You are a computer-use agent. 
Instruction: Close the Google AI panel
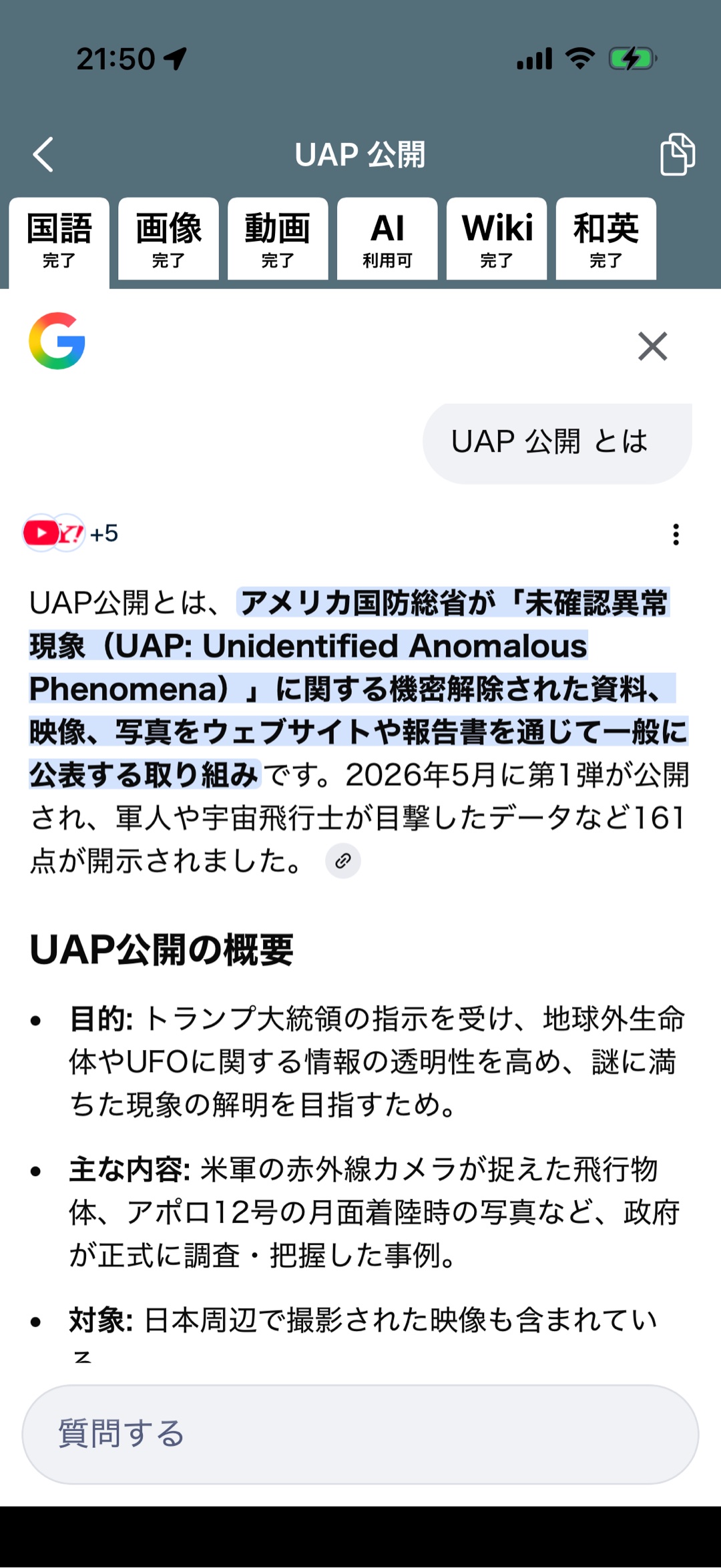point(652,346)
